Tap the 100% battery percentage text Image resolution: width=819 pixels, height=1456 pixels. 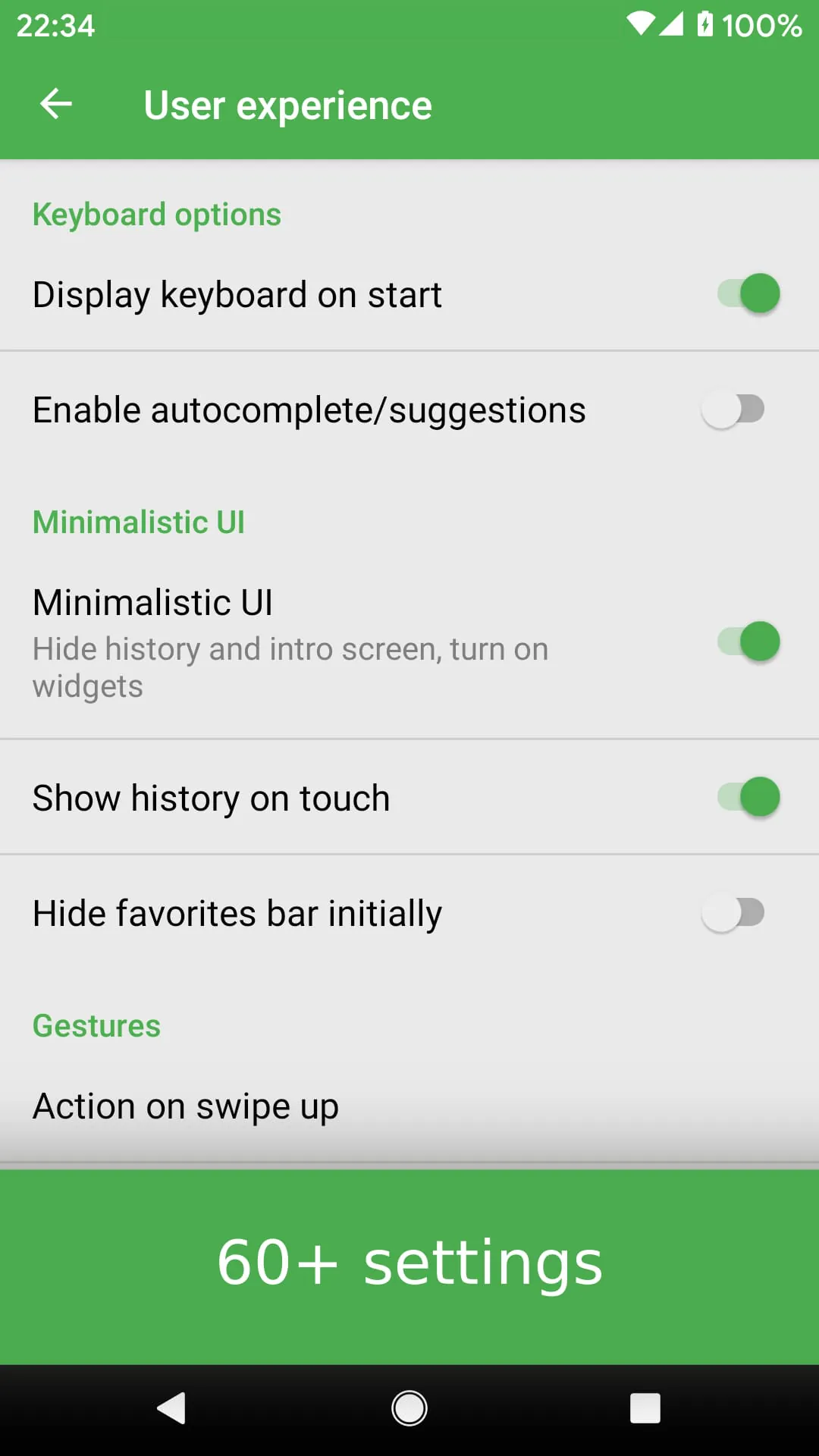tap(760, 25)
